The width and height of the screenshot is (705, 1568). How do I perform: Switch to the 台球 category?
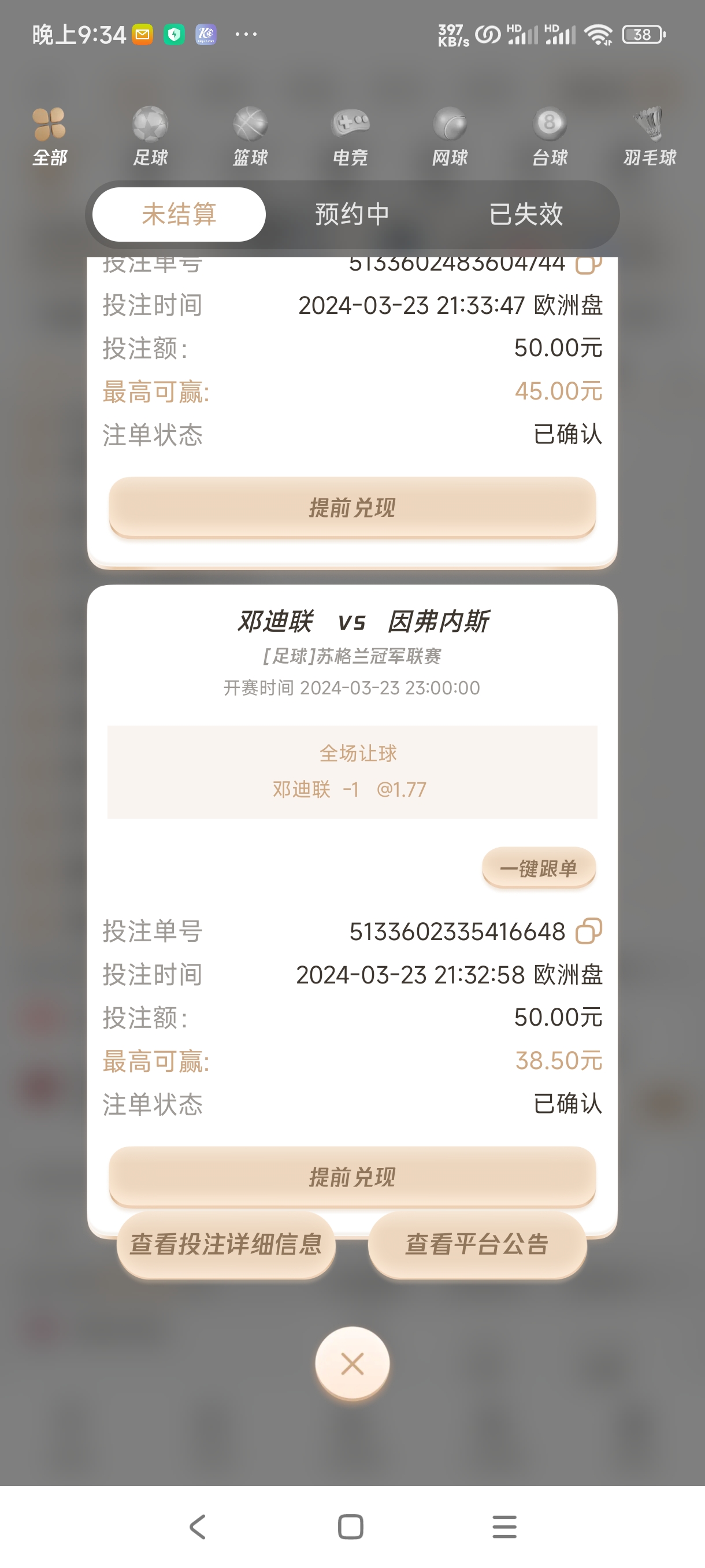point(550,137)
